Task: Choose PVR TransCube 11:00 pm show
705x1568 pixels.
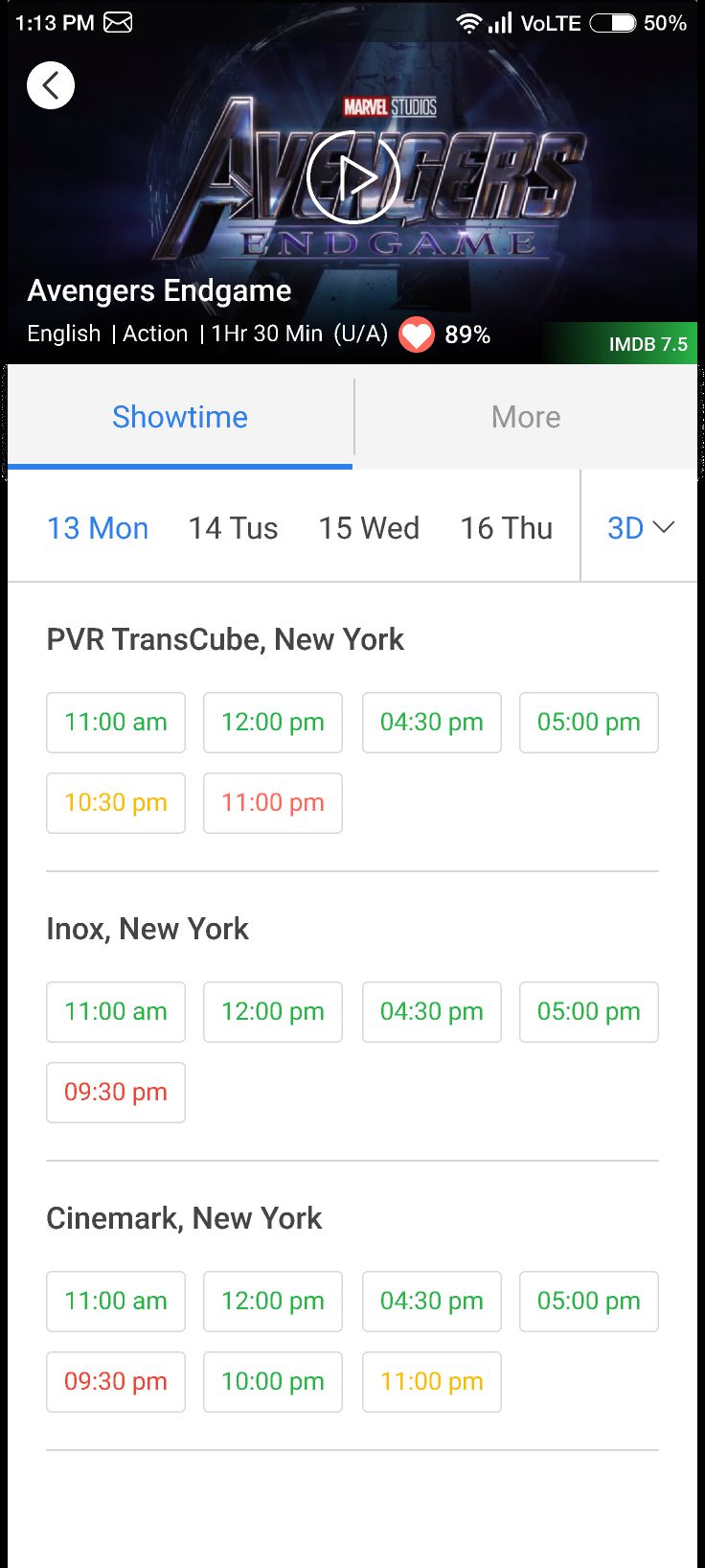Action: click(x=273, y=803)
